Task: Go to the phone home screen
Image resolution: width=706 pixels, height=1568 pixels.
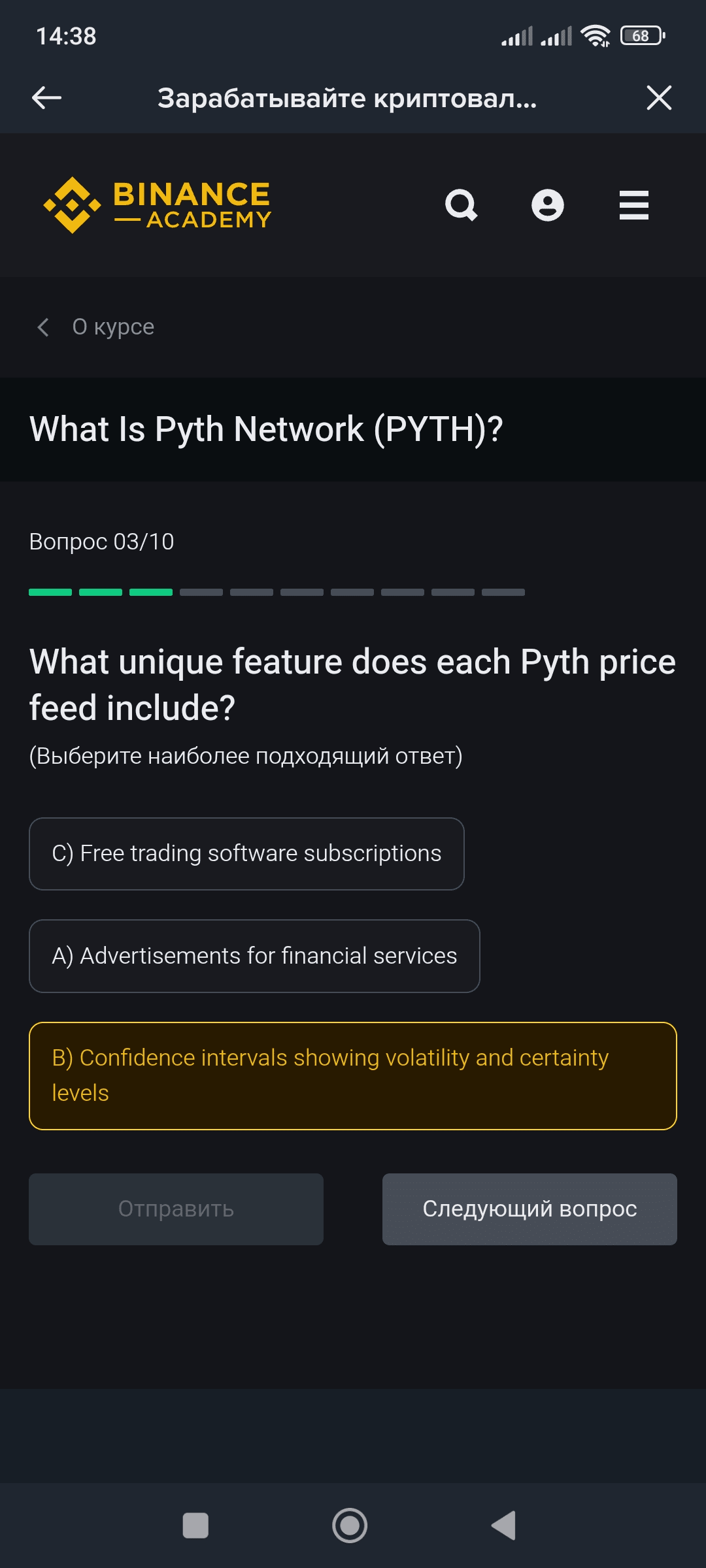Action: 350,1526
